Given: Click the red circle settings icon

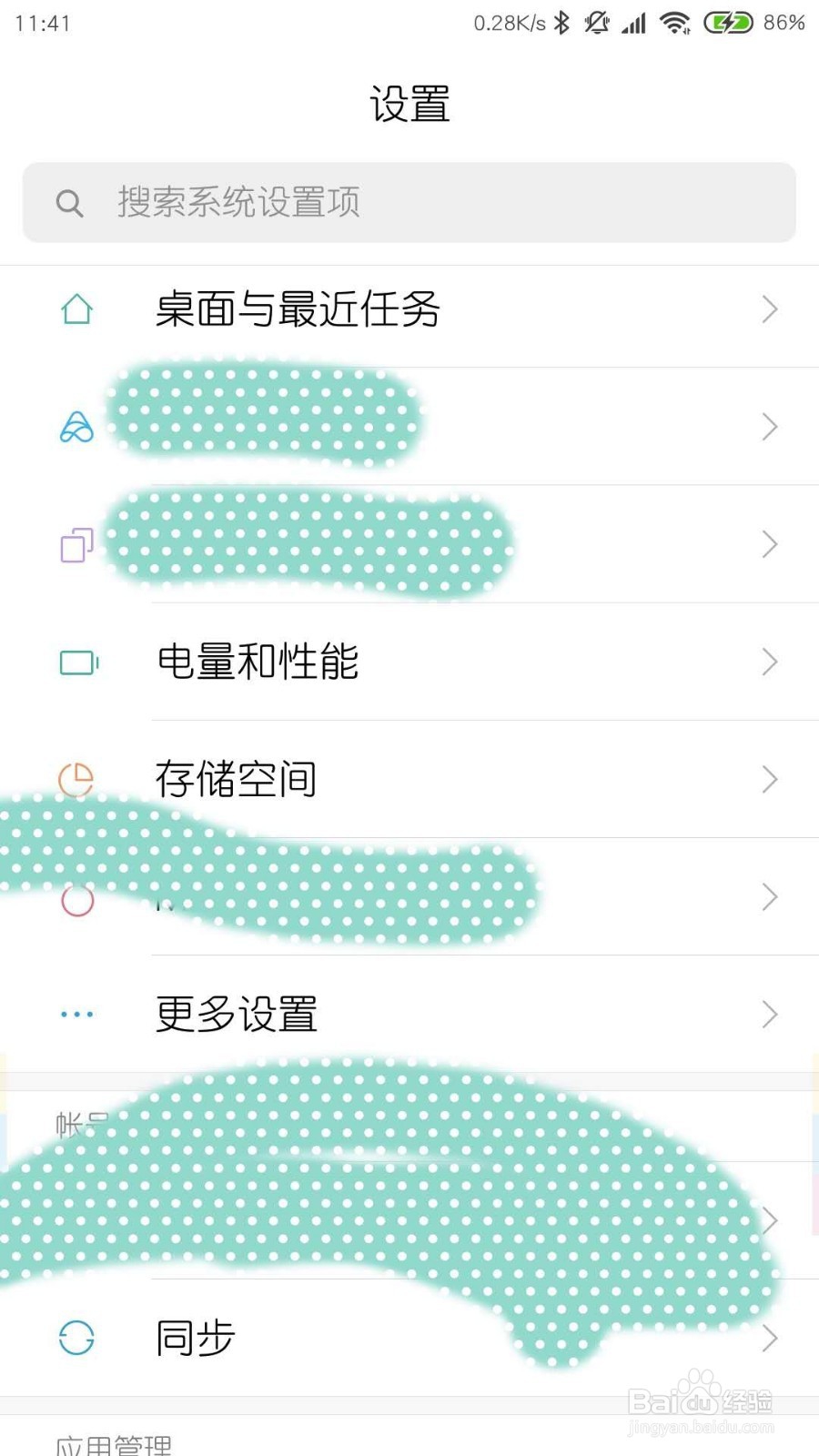Looking at the screenshot, I should [x=76, y=903].
